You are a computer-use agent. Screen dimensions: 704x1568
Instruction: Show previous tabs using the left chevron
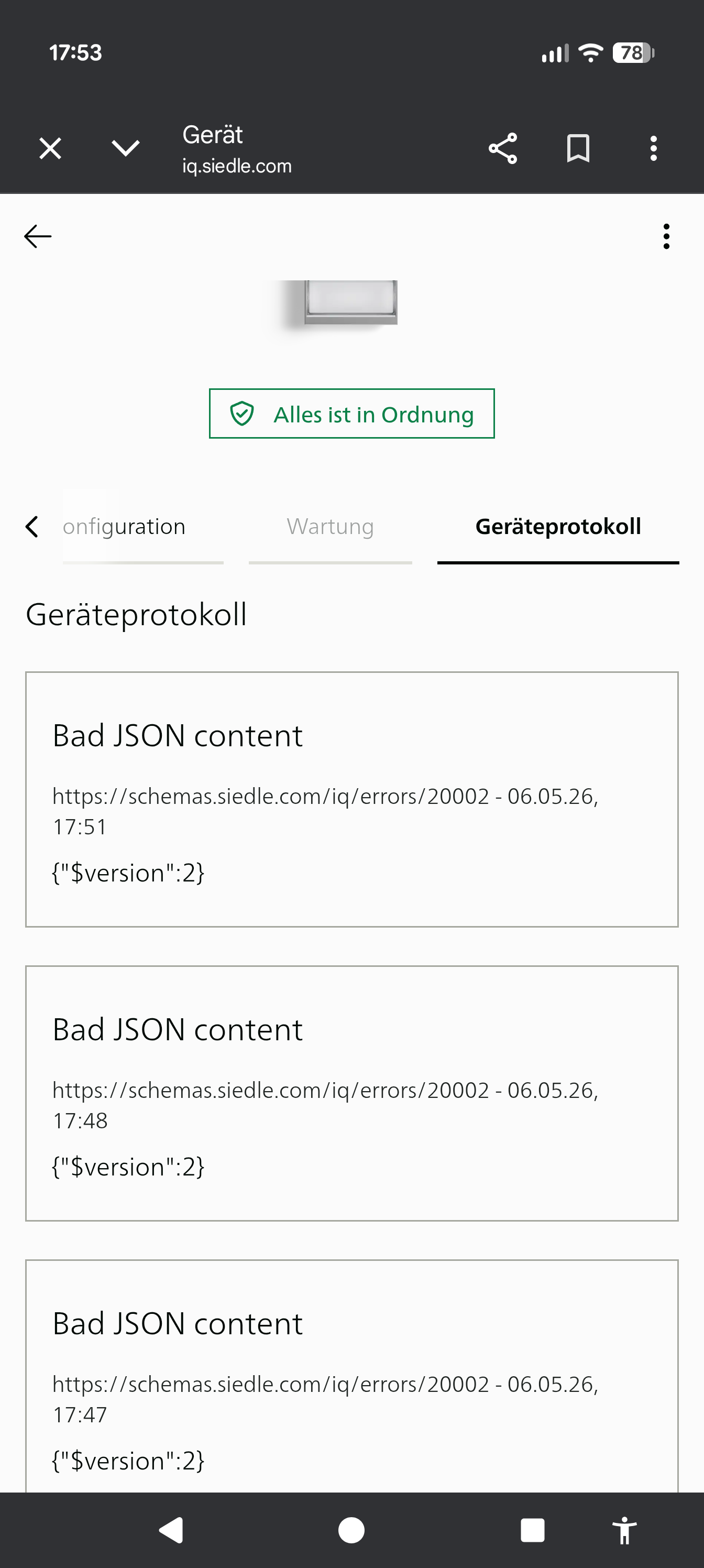tap(31, 527)
